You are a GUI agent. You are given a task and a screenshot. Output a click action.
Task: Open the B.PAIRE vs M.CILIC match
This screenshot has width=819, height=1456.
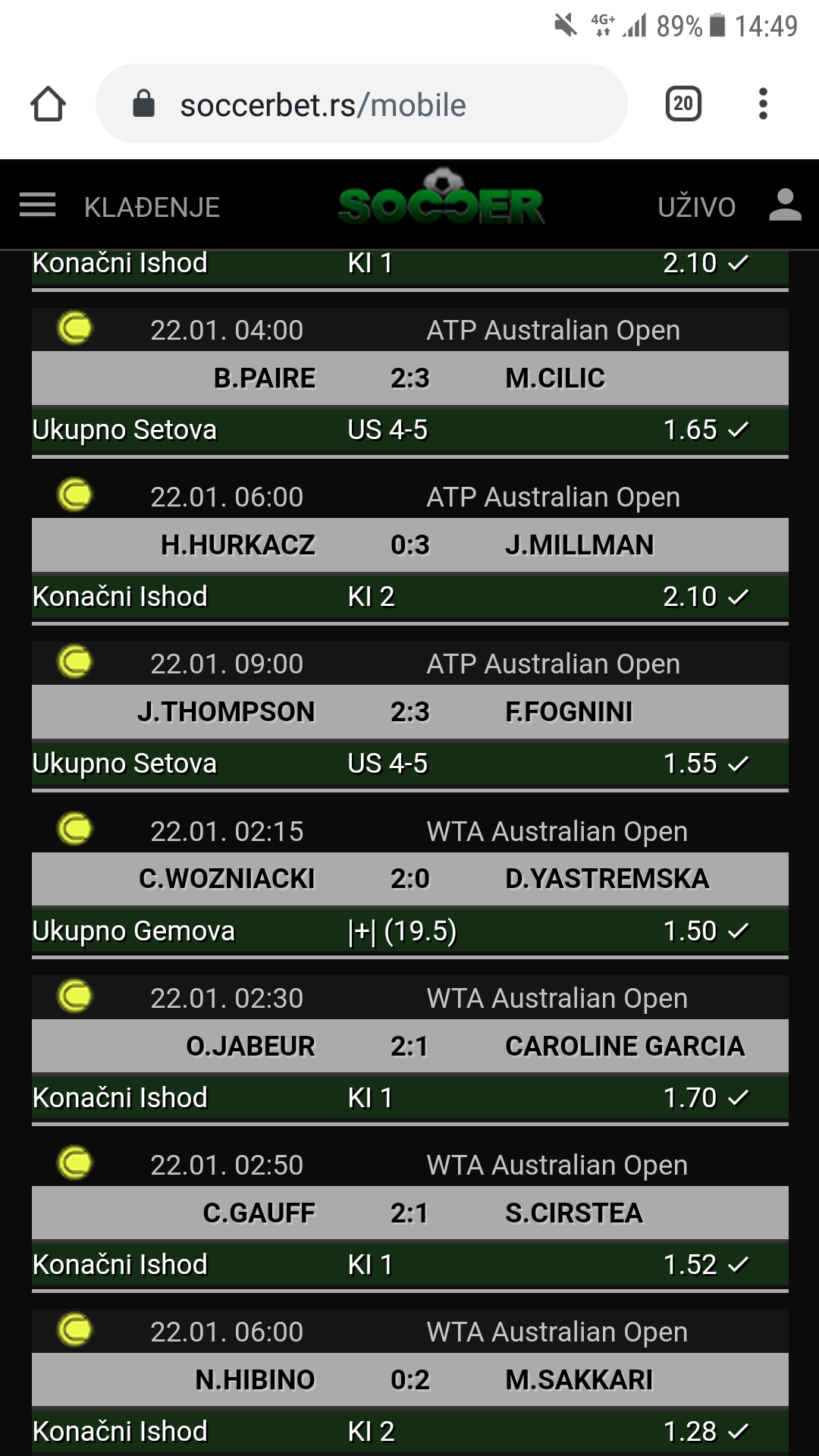tap(409, 378)
